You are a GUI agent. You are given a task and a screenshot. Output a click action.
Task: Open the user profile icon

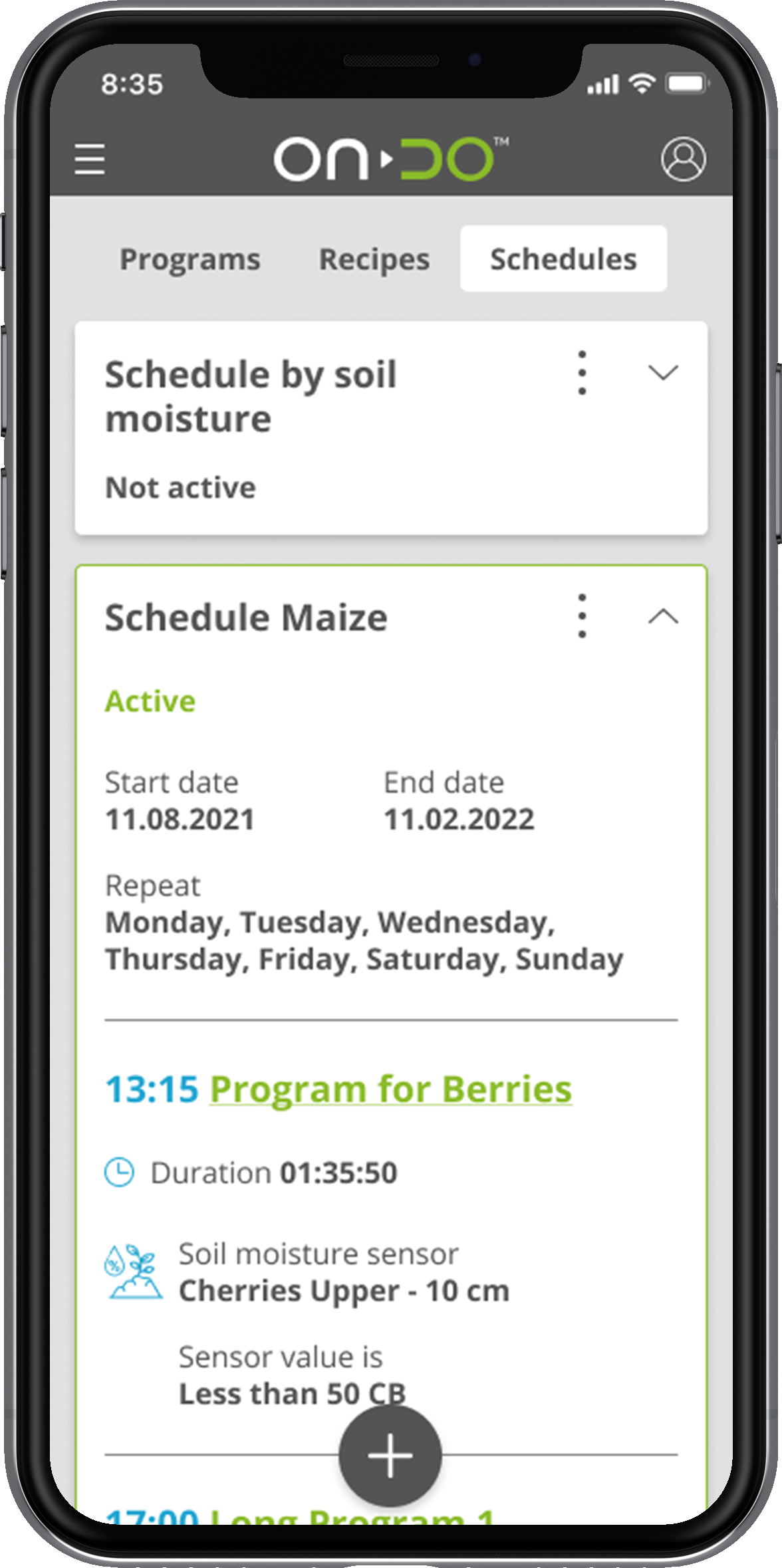683,160
